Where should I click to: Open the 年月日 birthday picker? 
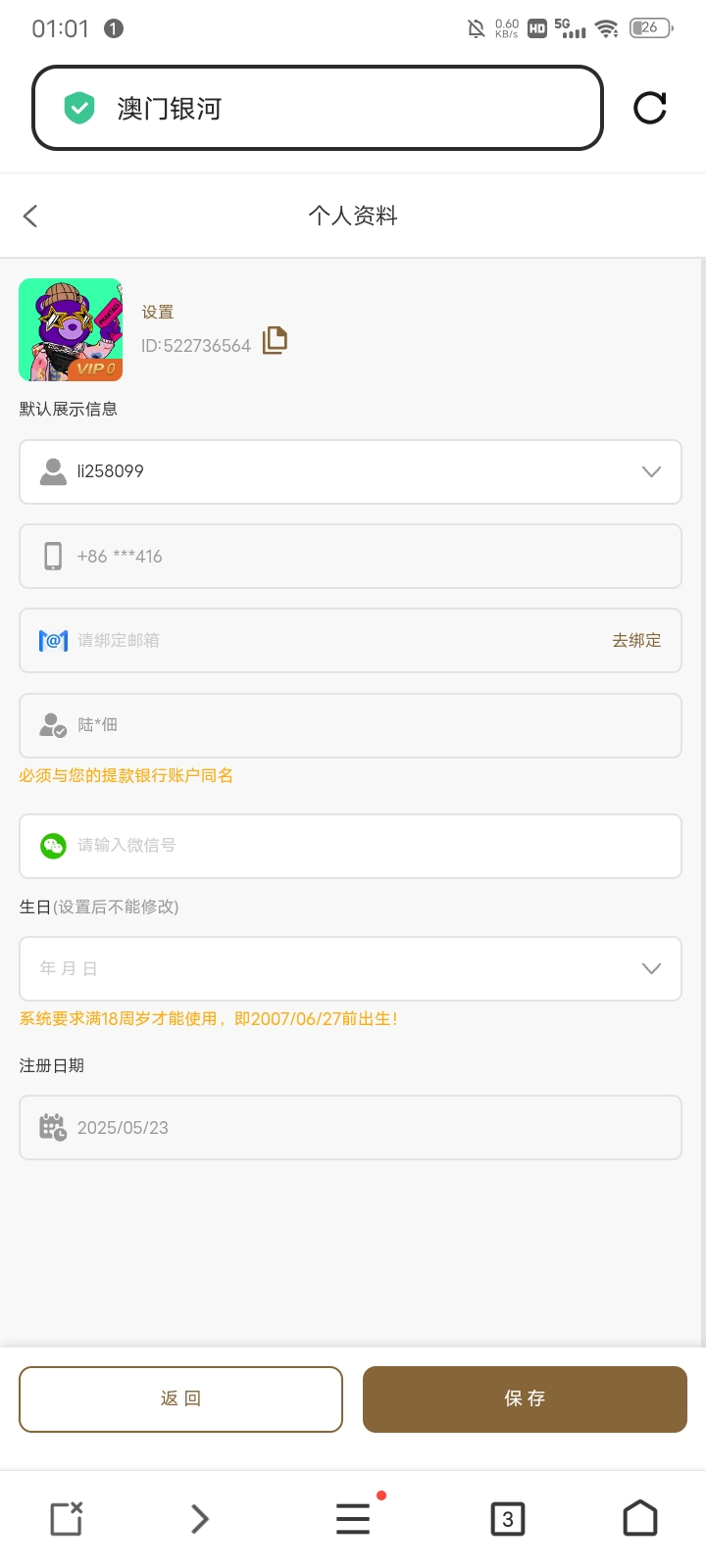point(350,968)
